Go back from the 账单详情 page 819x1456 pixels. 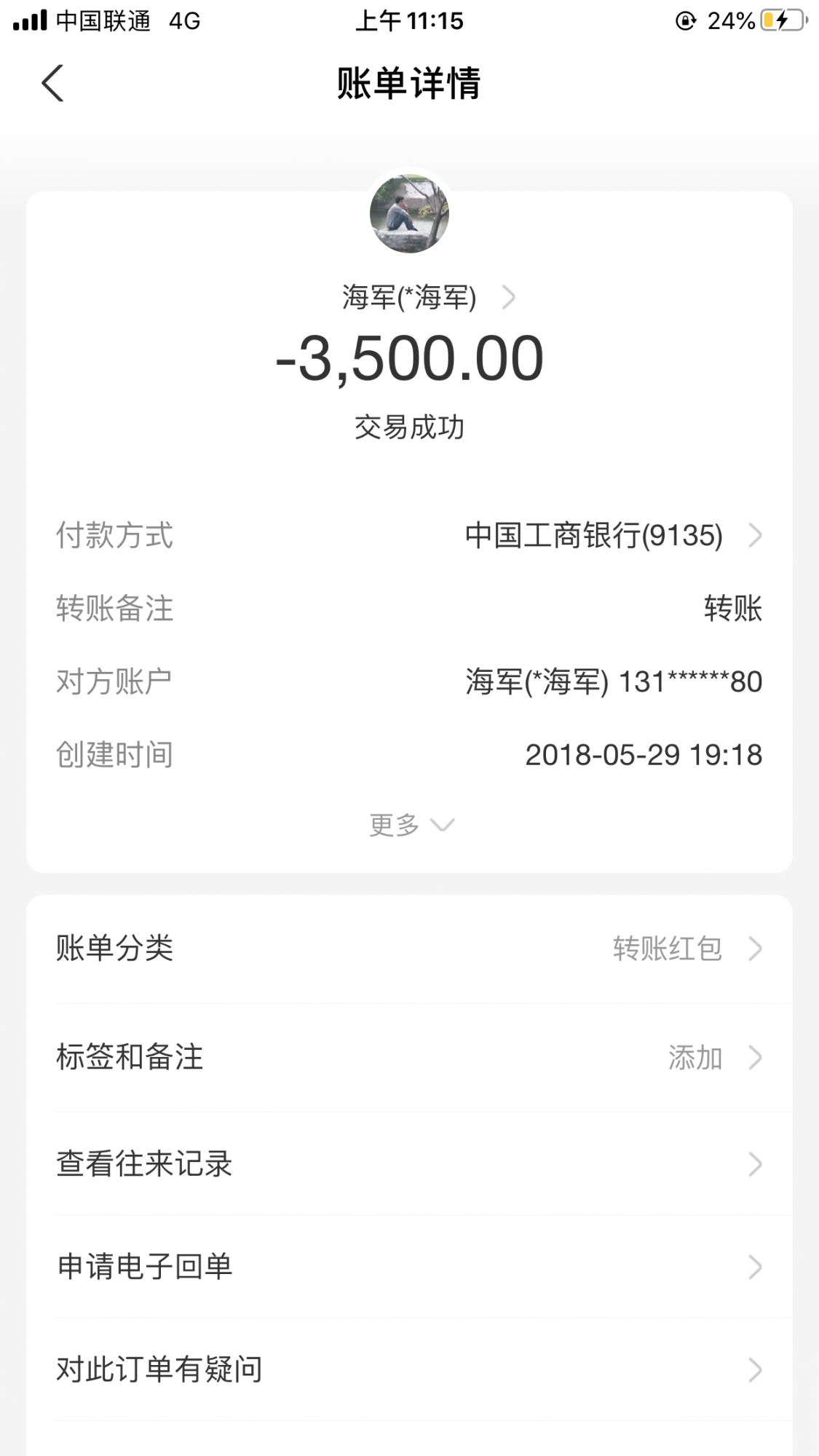click(52, 83)
